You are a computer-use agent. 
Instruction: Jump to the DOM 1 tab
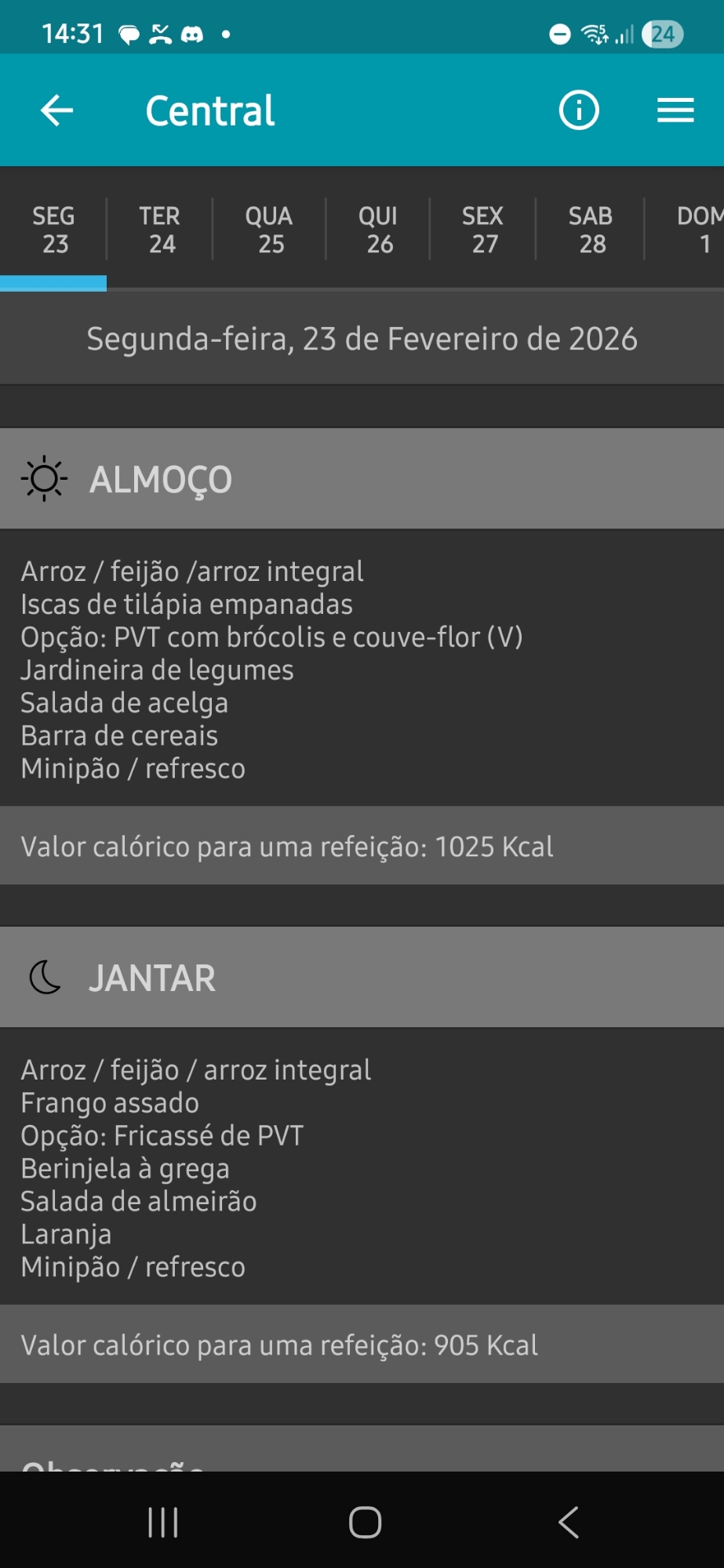[x=698, y=230]
